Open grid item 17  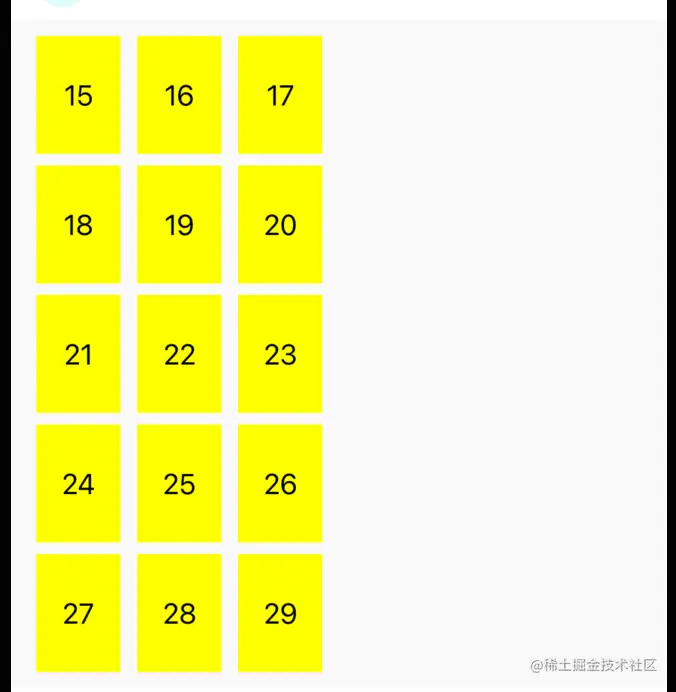tap(280, 95)
